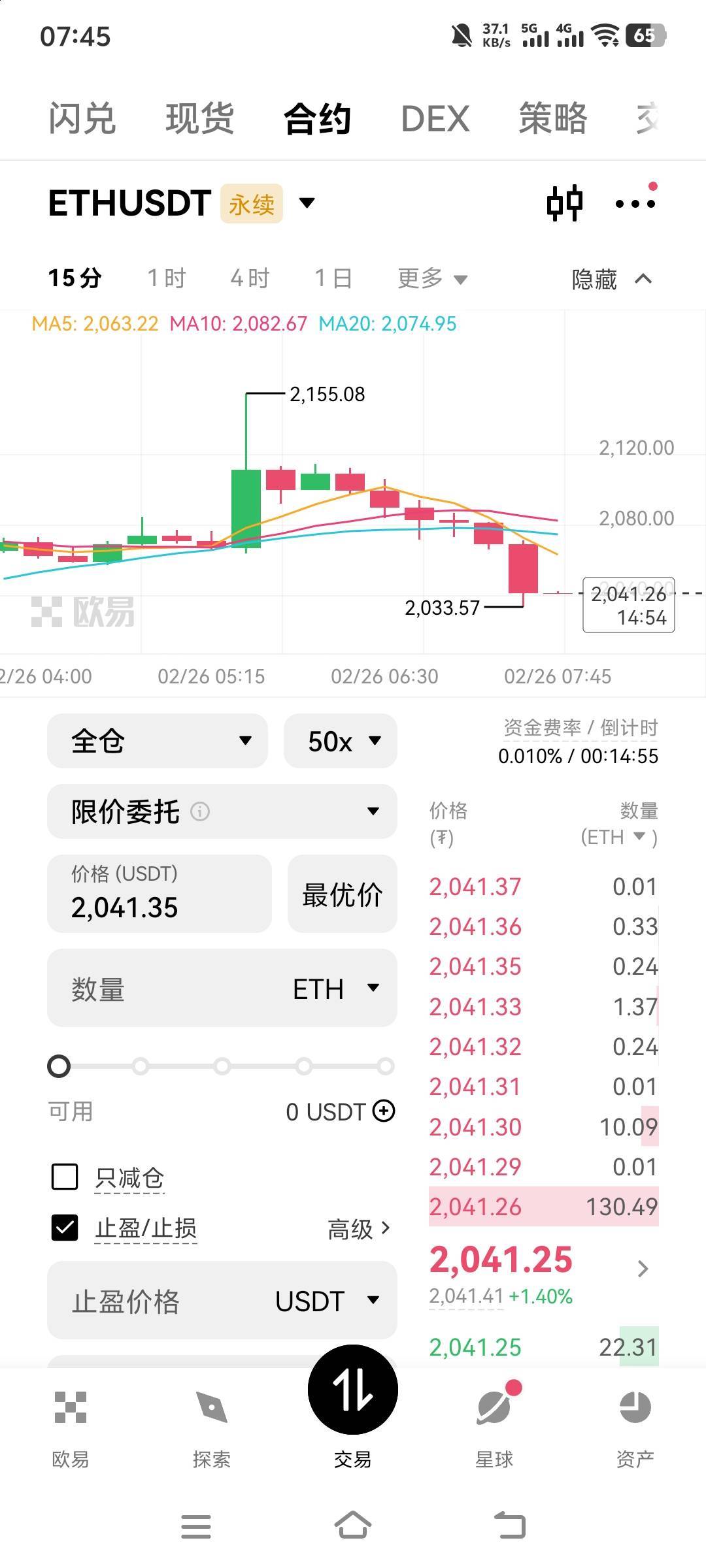Collapse the chart with 隐藏

611,279
